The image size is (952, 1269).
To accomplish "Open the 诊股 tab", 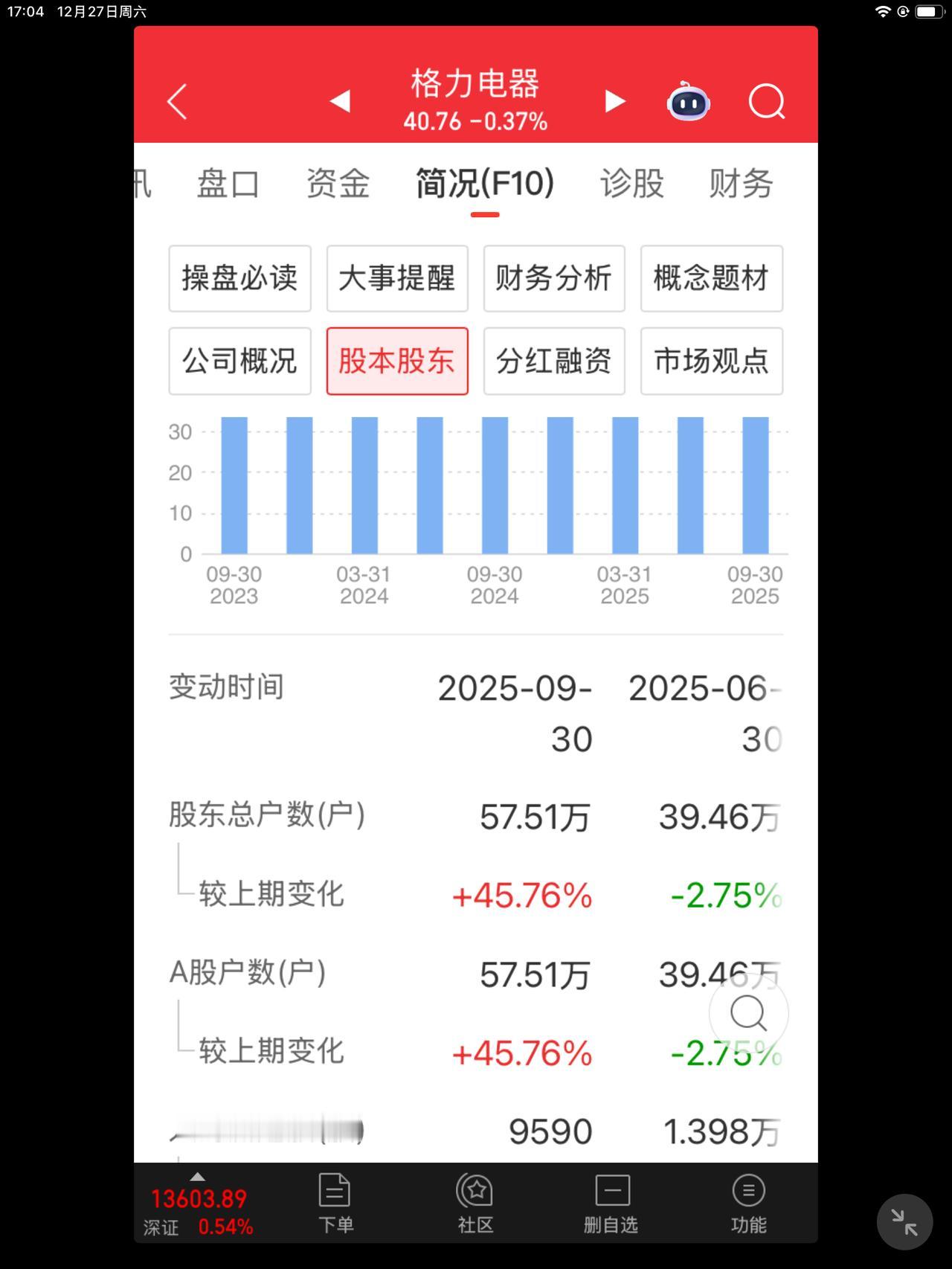I will tap(631, 183).
